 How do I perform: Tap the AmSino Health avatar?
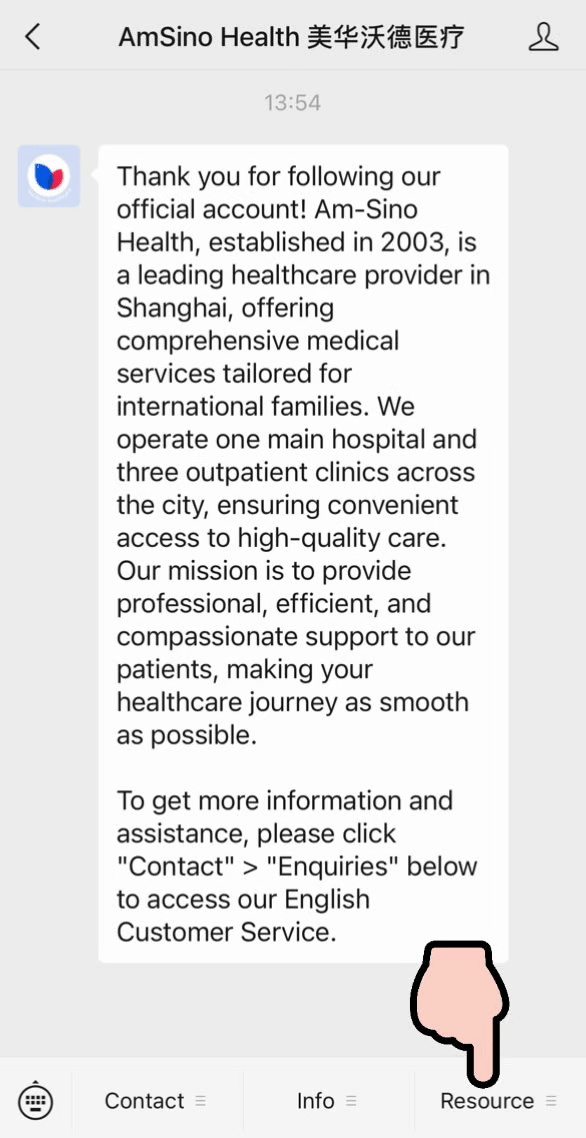click(49, 176)
